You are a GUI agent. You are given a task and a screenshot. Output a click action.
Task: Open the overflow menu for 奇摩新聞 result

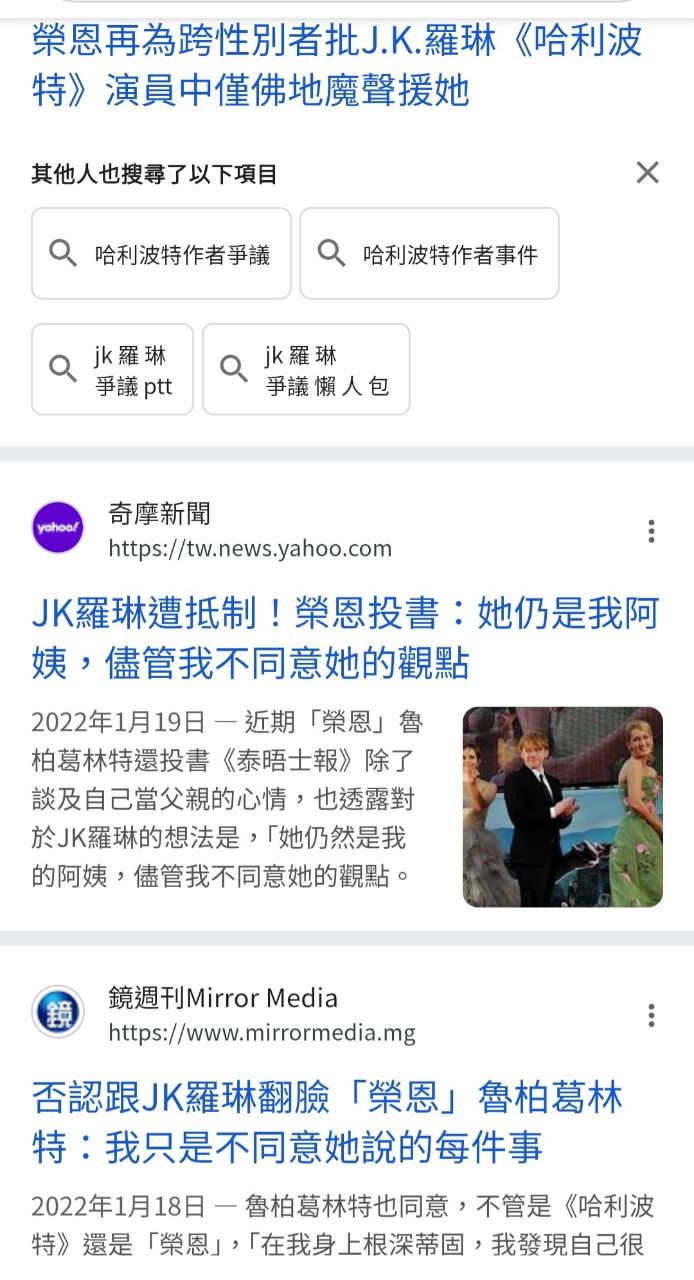coord(651,531)
